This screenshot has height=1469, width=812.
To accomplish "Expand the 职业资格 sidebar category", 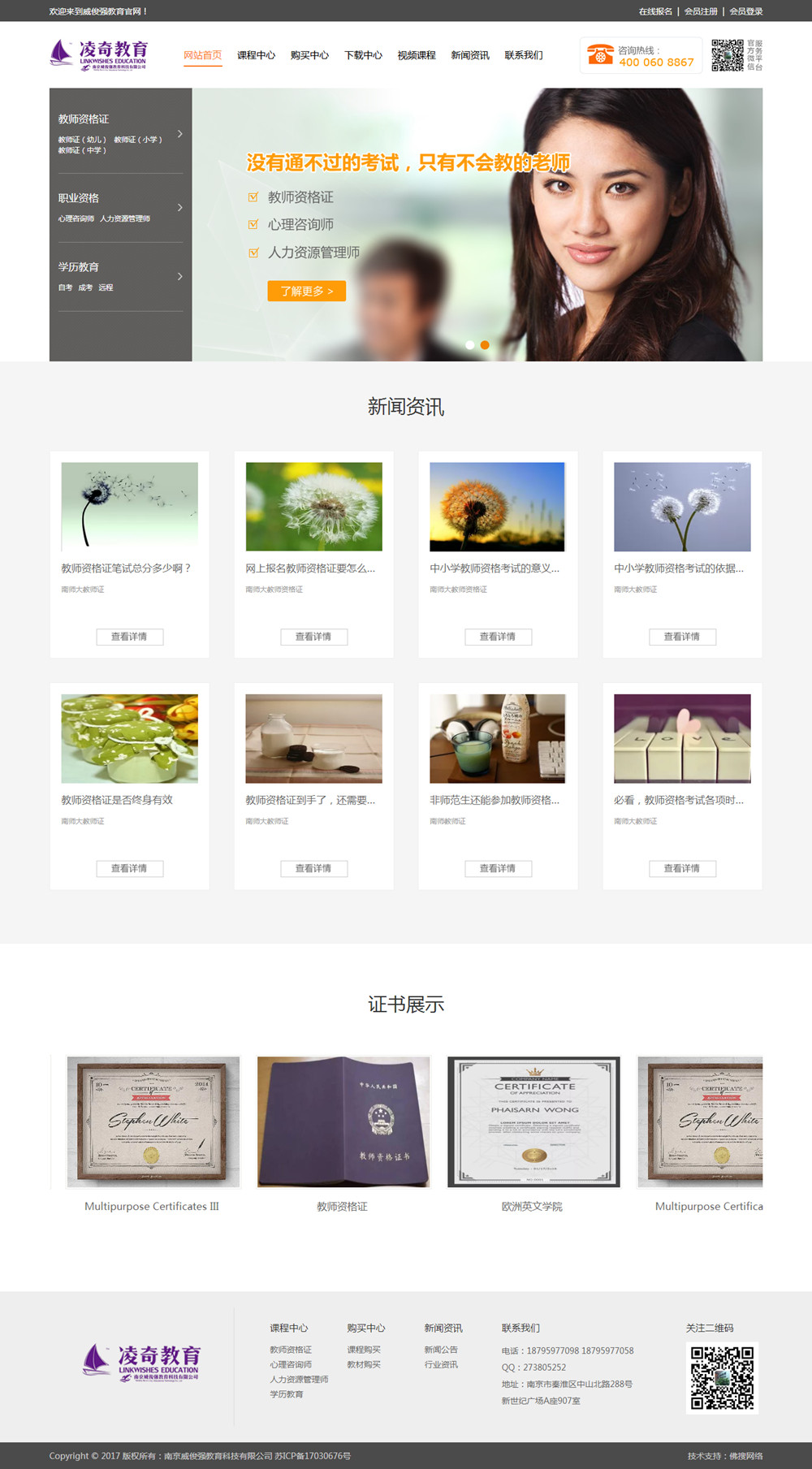I will [x=120, y=208].
